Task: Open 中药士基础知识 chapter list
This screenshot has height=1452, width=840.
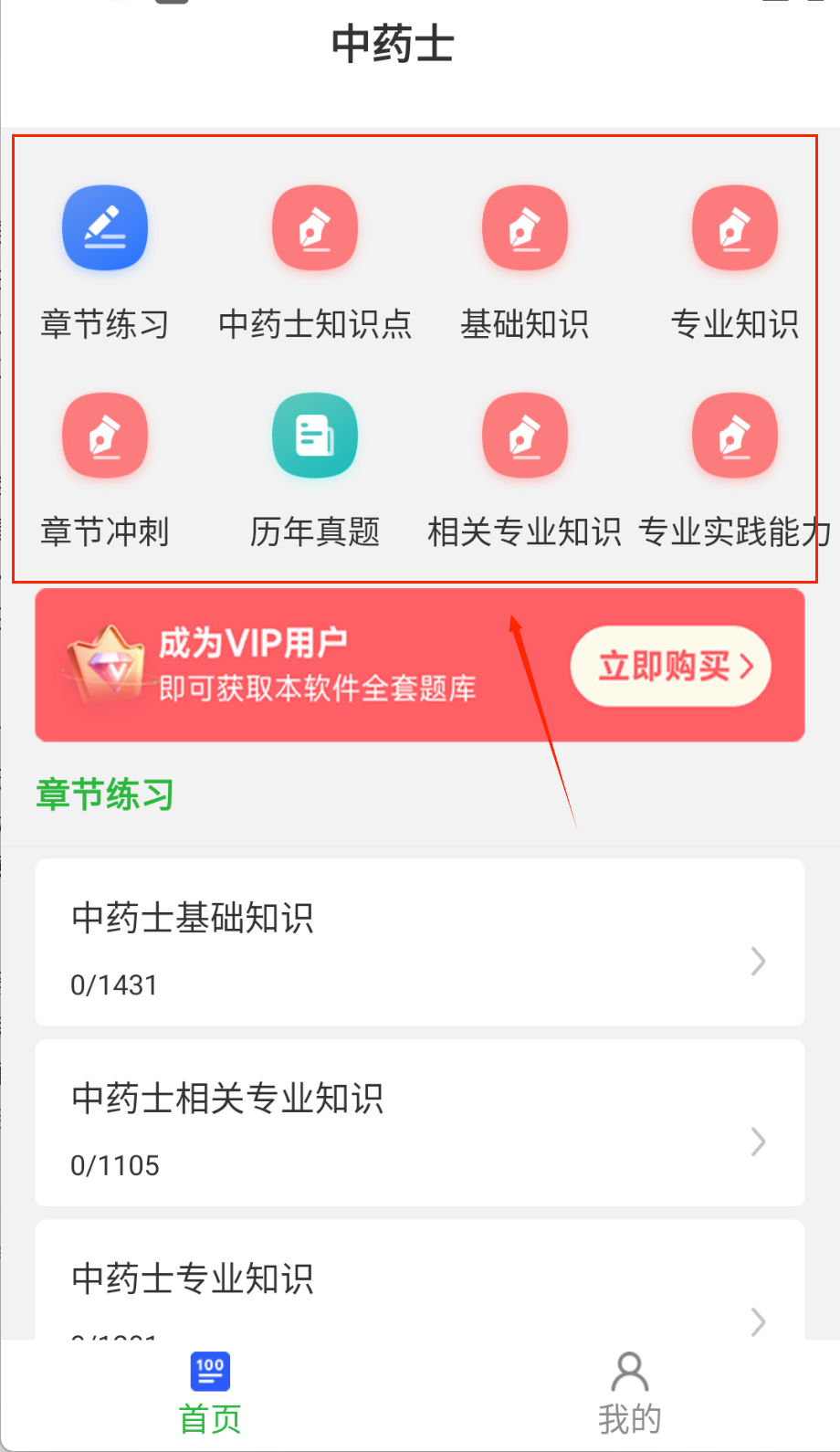Action: [x=420, y=942]
